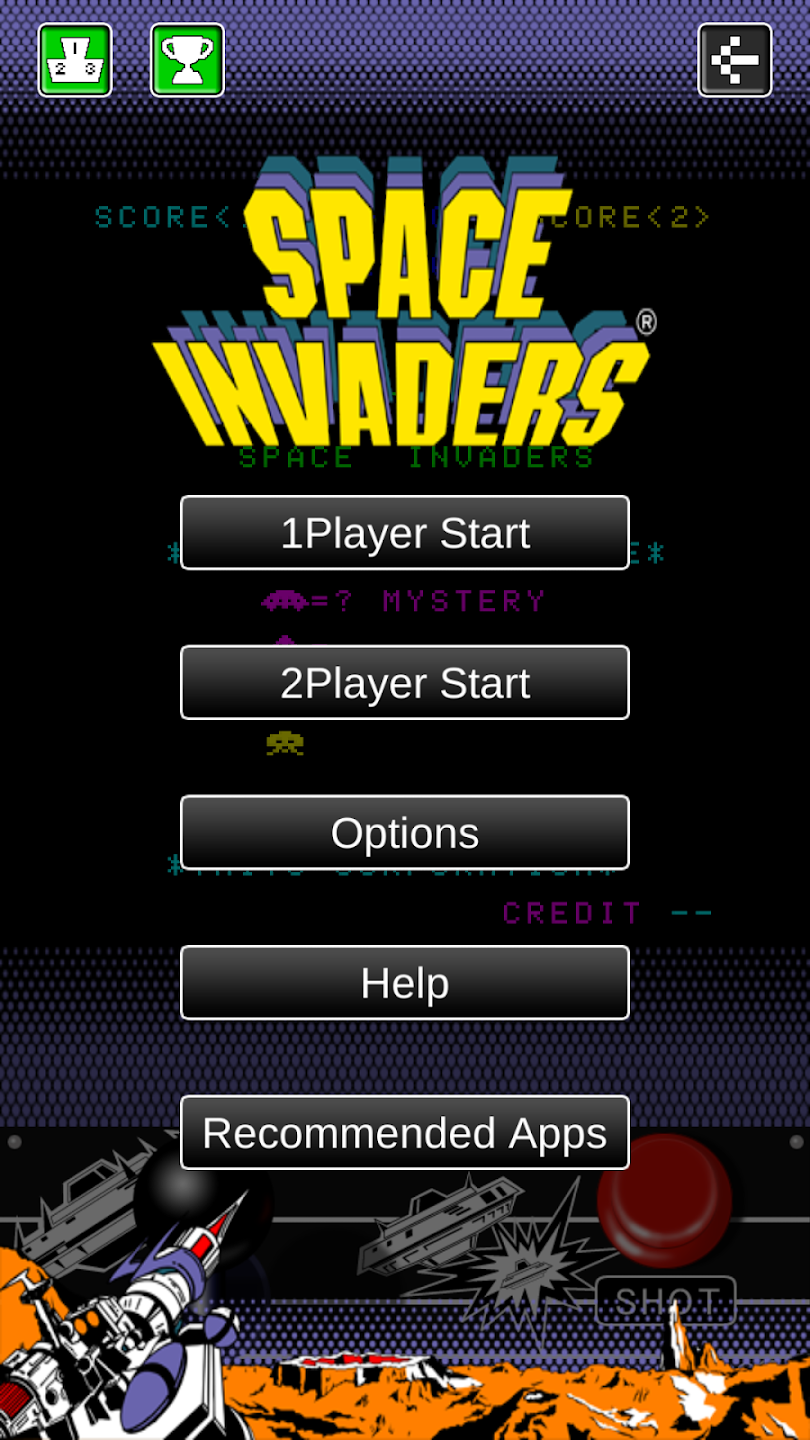Tap the back arrow icon
The image size is (810, 1440).
tap(735, 60)
